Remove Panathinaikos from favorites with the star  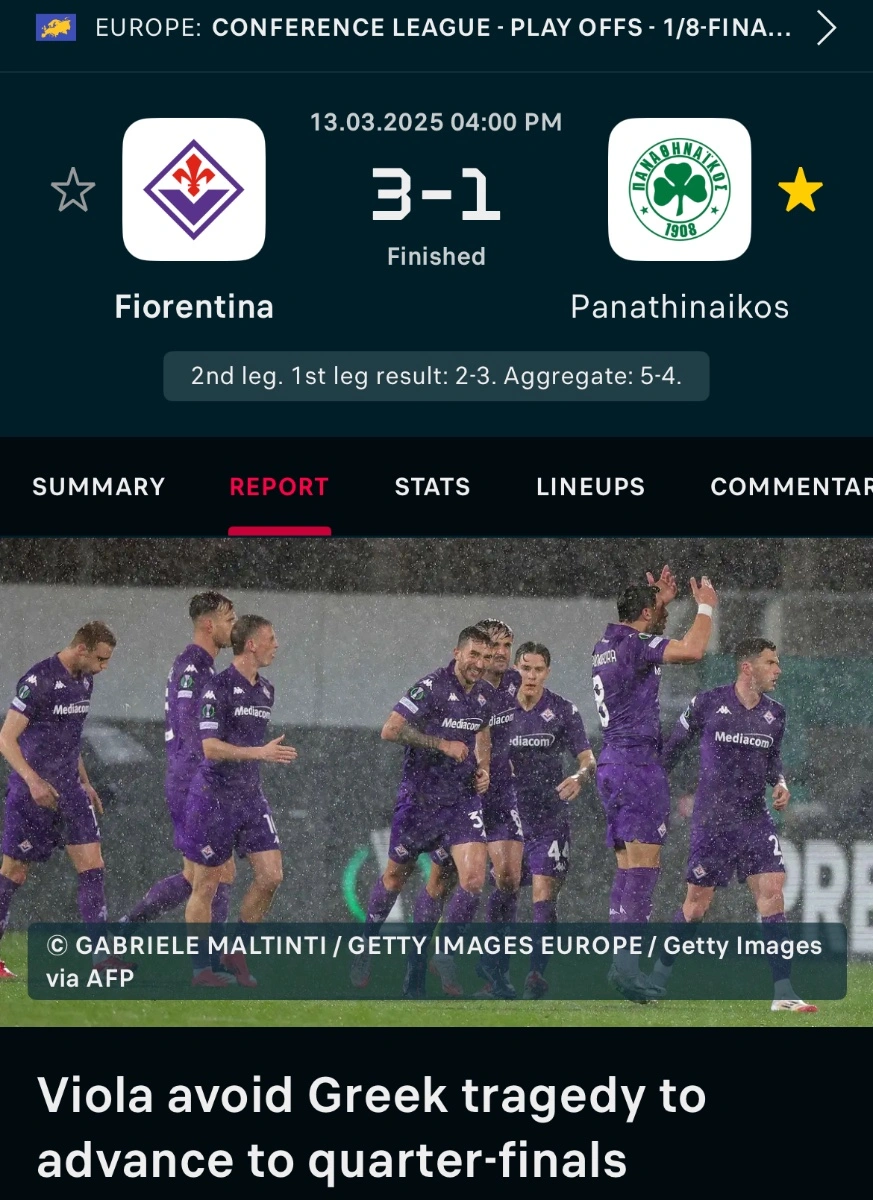[x=800, y=190]
